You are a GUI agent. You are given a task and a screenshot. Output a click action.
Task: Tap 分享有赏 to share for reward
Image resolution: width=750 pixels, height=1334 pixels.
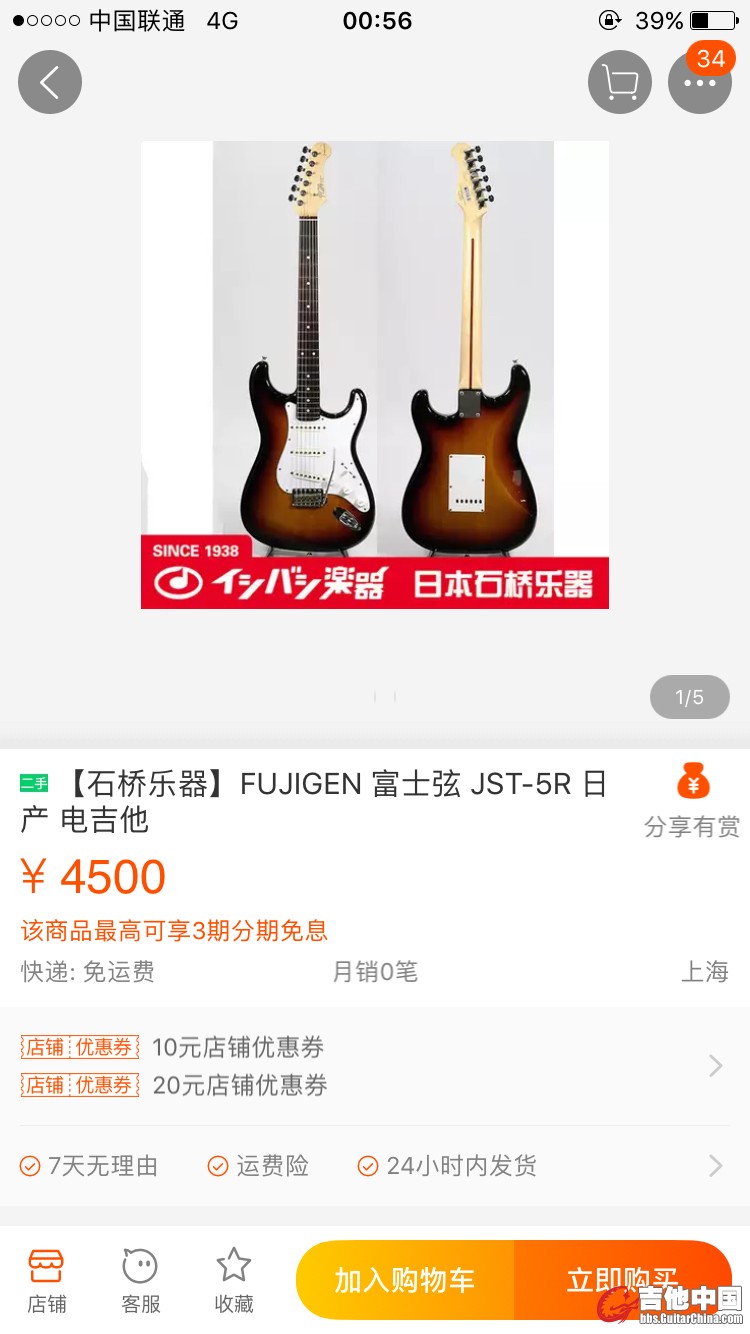[x=692, y=802]
